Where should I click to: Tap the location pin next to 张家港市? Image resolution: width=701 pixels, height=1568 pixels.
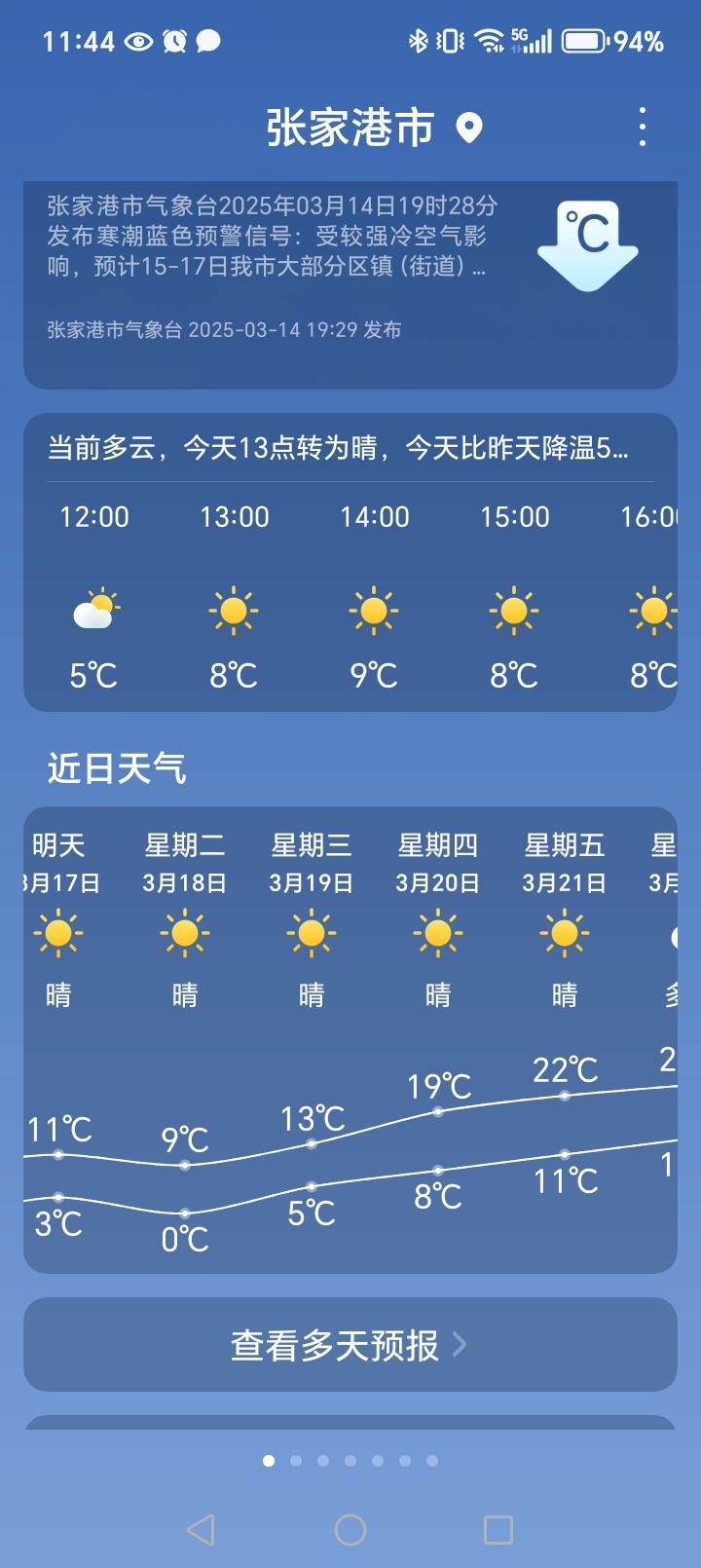(x=469, y=128)
